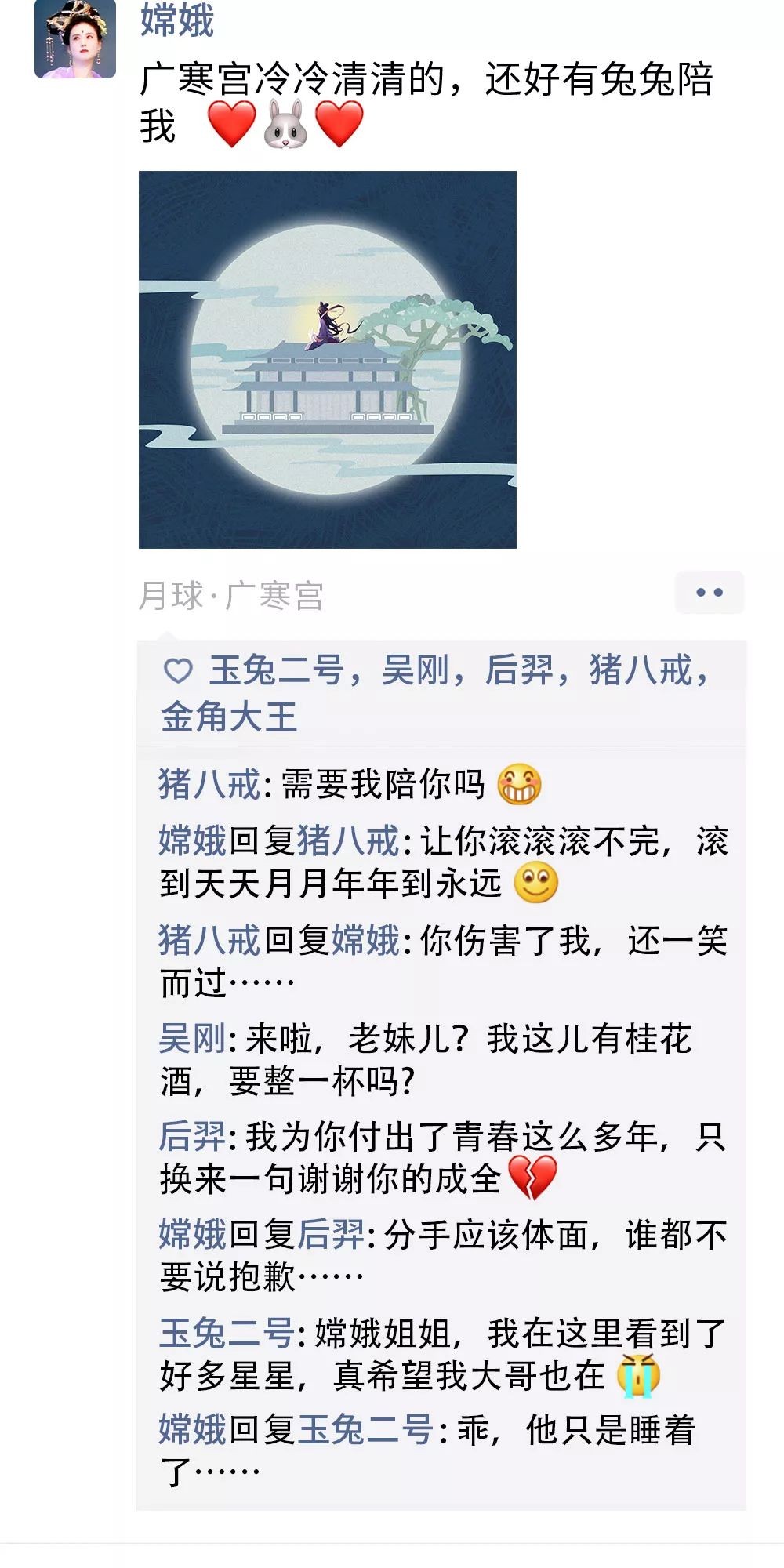784x1568 pixels.
Task: Reply to 猪八戒's comment 需要我陪你吗
Action: coord(383,784)
